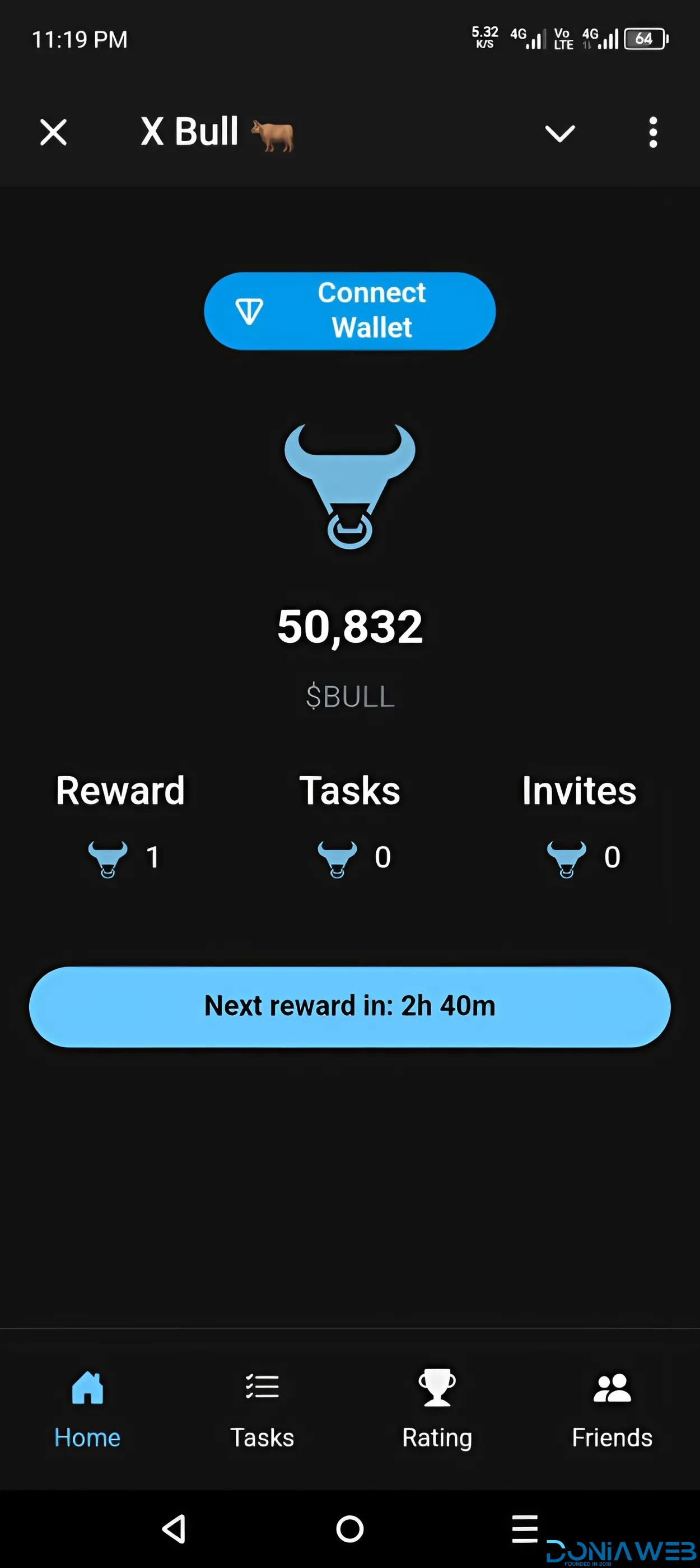Go to the phone's home screen
Screen dimensions: 700x1568
tap(350, 1528)
